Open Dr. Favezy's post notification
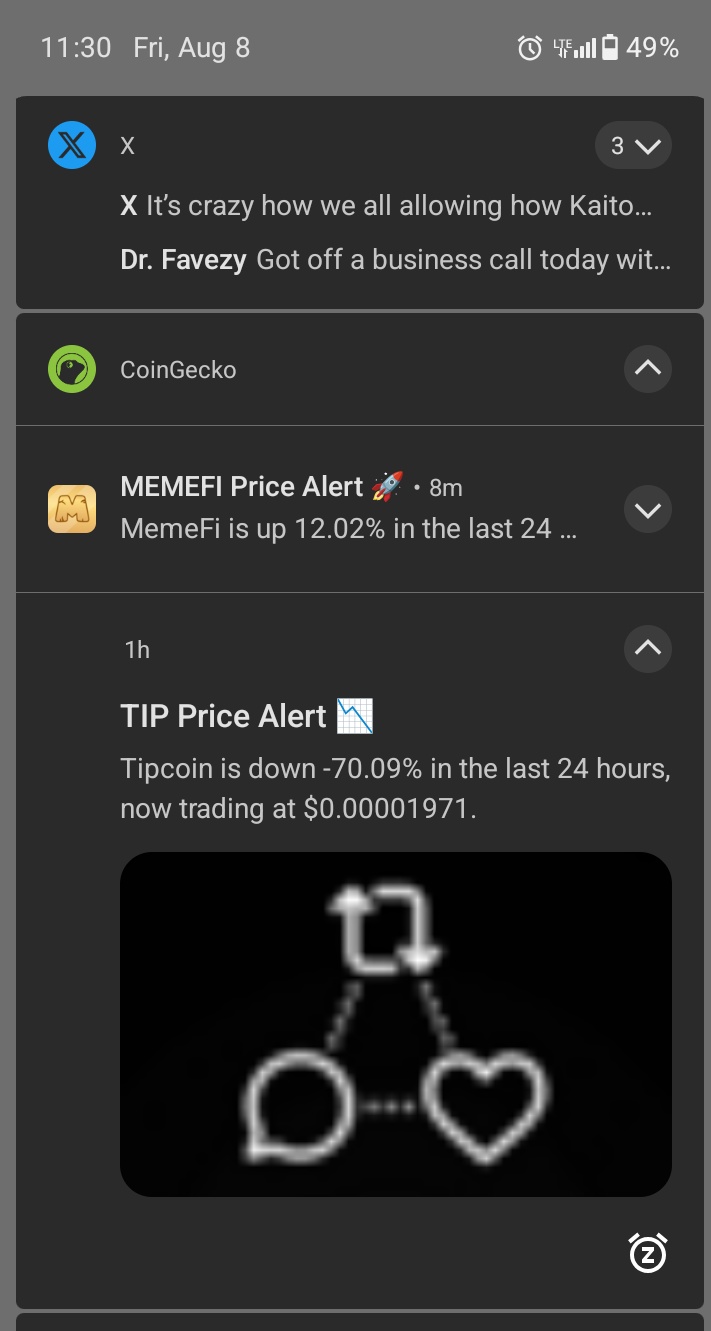Image resolution: width=711 pixels, height=1331 pixels. (394, 260)
